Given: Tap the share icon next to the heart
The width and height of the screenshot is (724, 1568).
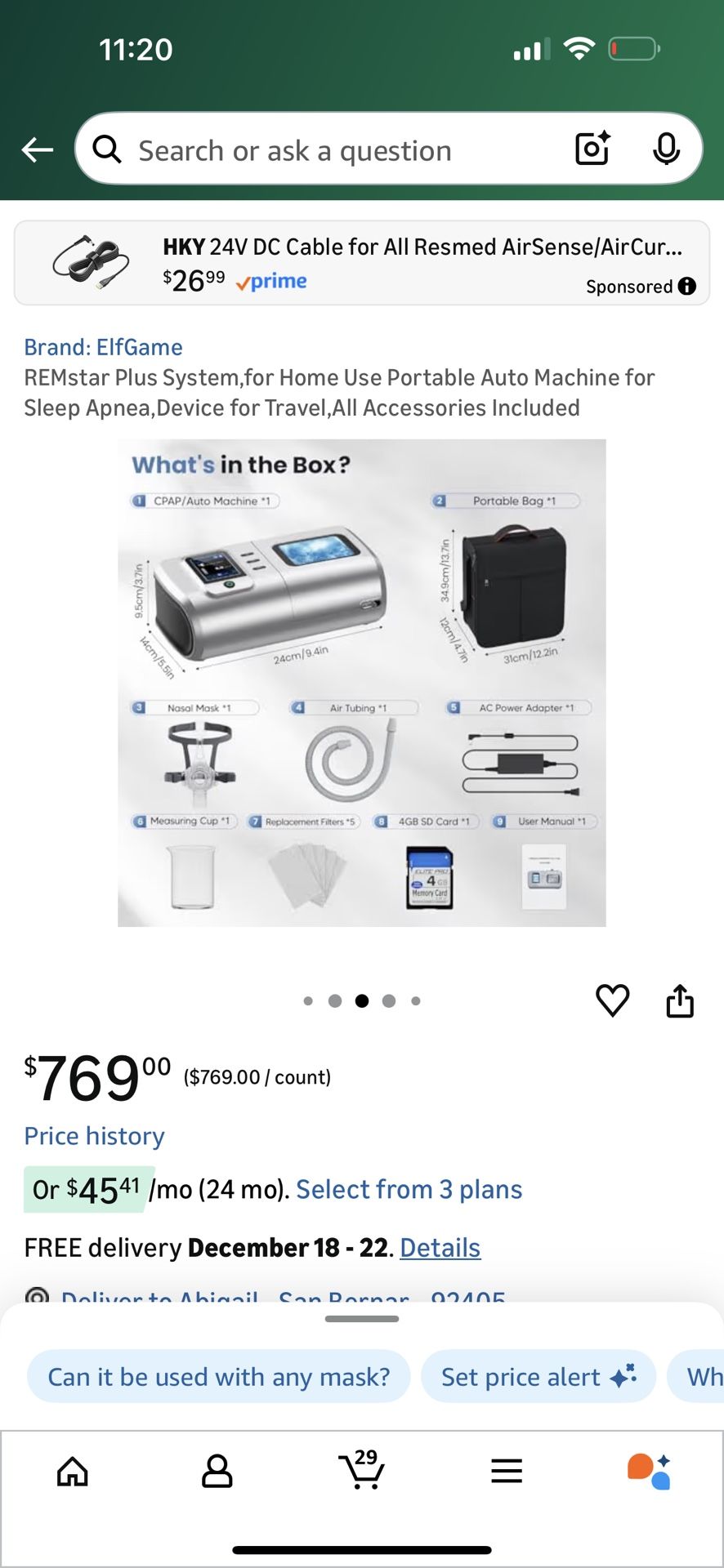Looking at the screenshot, I should point(681,1000).
